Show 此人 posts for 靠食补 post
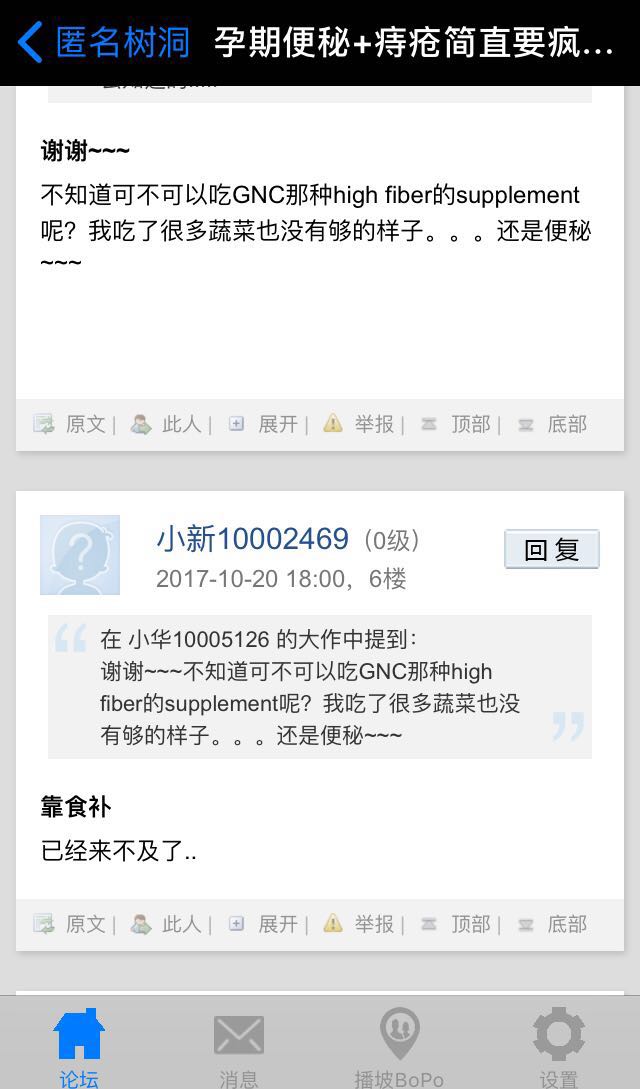 click(170, 924)
